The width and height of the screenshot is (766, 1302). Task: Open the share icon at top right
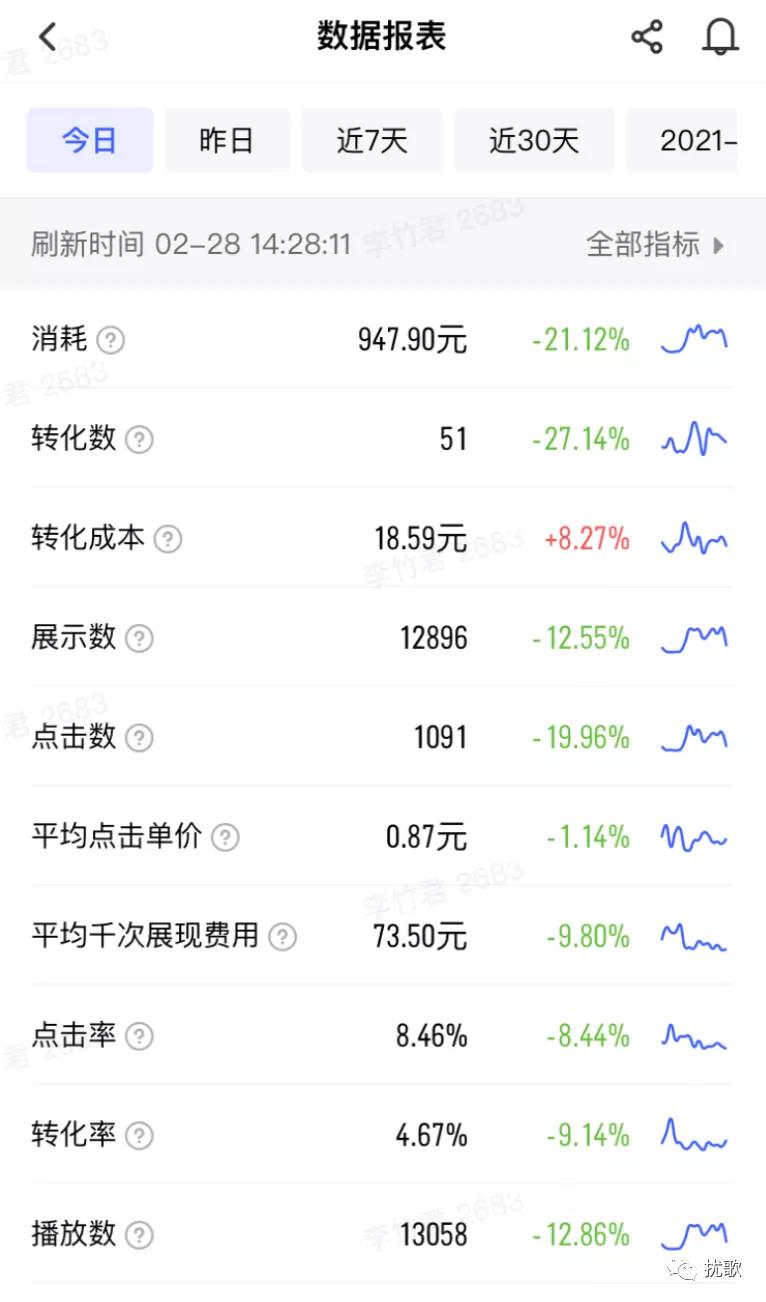(647, 36)
